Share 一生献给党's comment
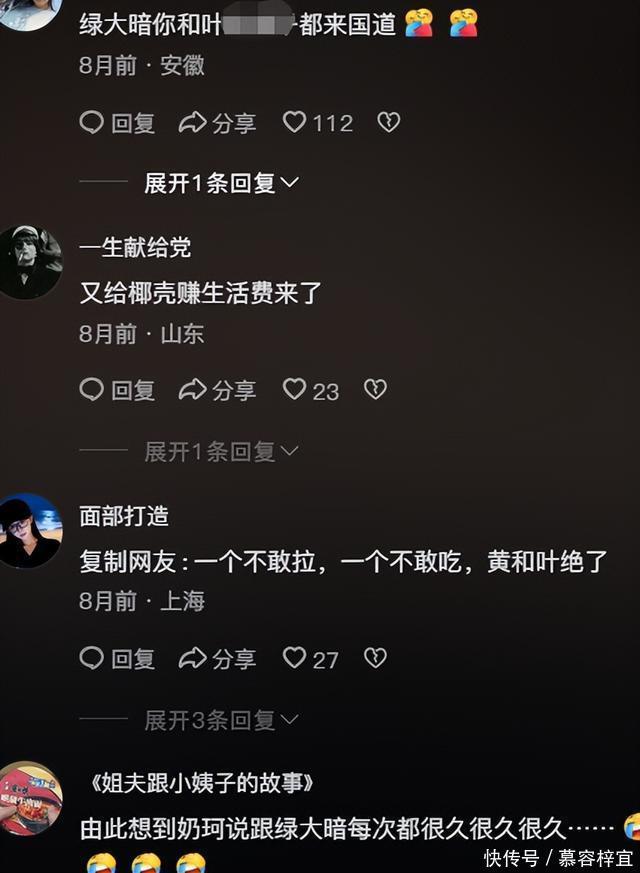The image size is (640, 873). point(217,390)
